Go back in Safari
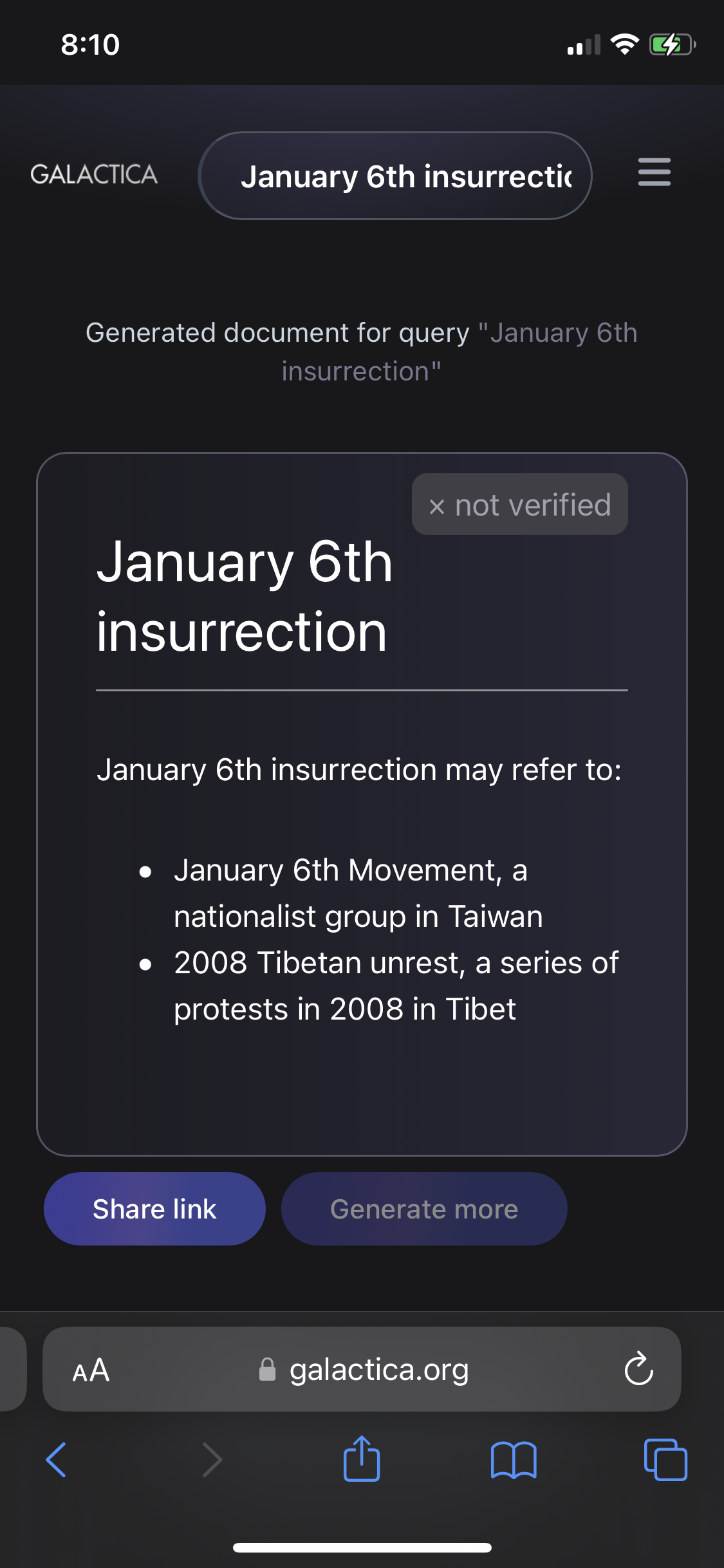This screenshot has width=724, height=1568. pos(56,1459)
